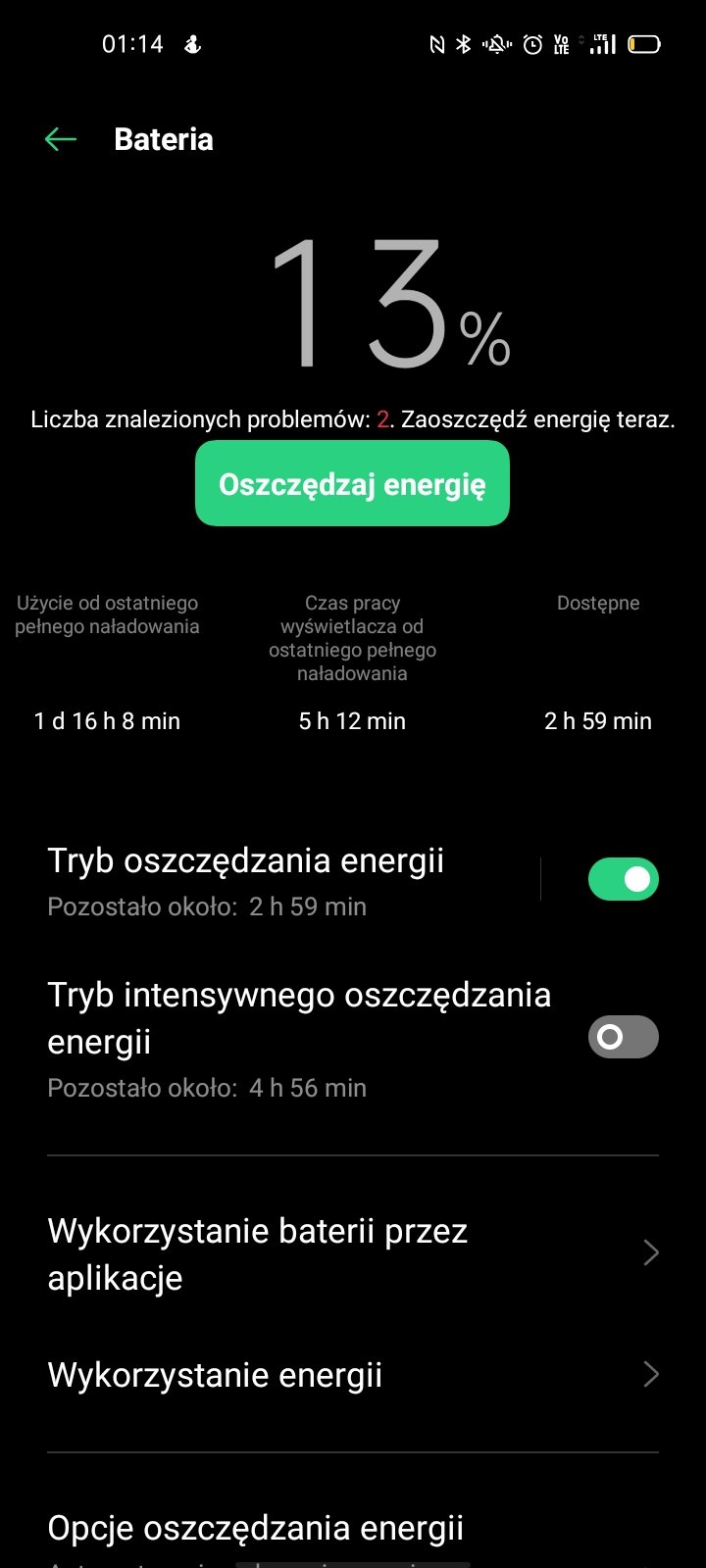Open the Wykorzystanie energii row
The height and width of the screenshot is (1568, 706).
pyautogui.click(x=353, y=1375)
